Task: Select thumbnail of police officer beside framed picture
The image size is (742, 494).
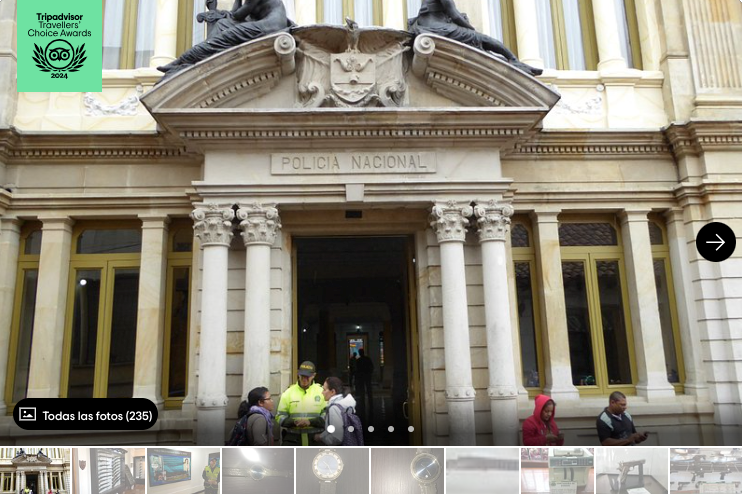Action: coord(183,471)
